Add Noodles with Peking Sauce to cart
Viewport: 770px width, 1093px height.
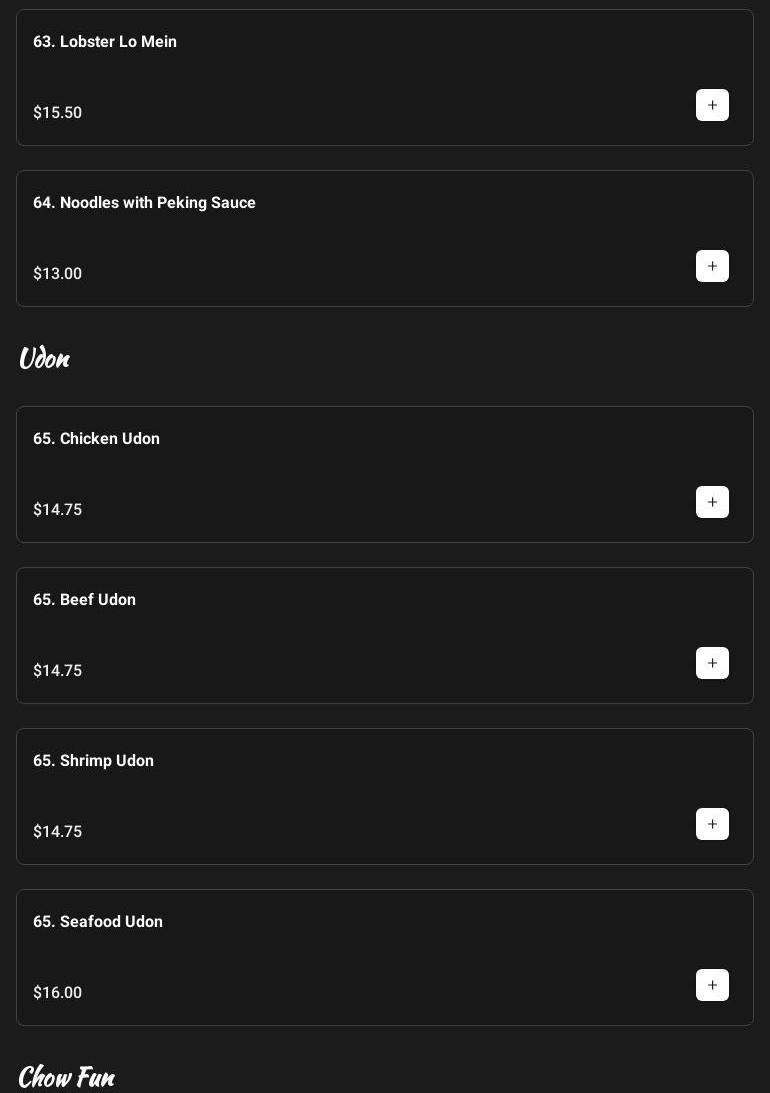point(712,266)
